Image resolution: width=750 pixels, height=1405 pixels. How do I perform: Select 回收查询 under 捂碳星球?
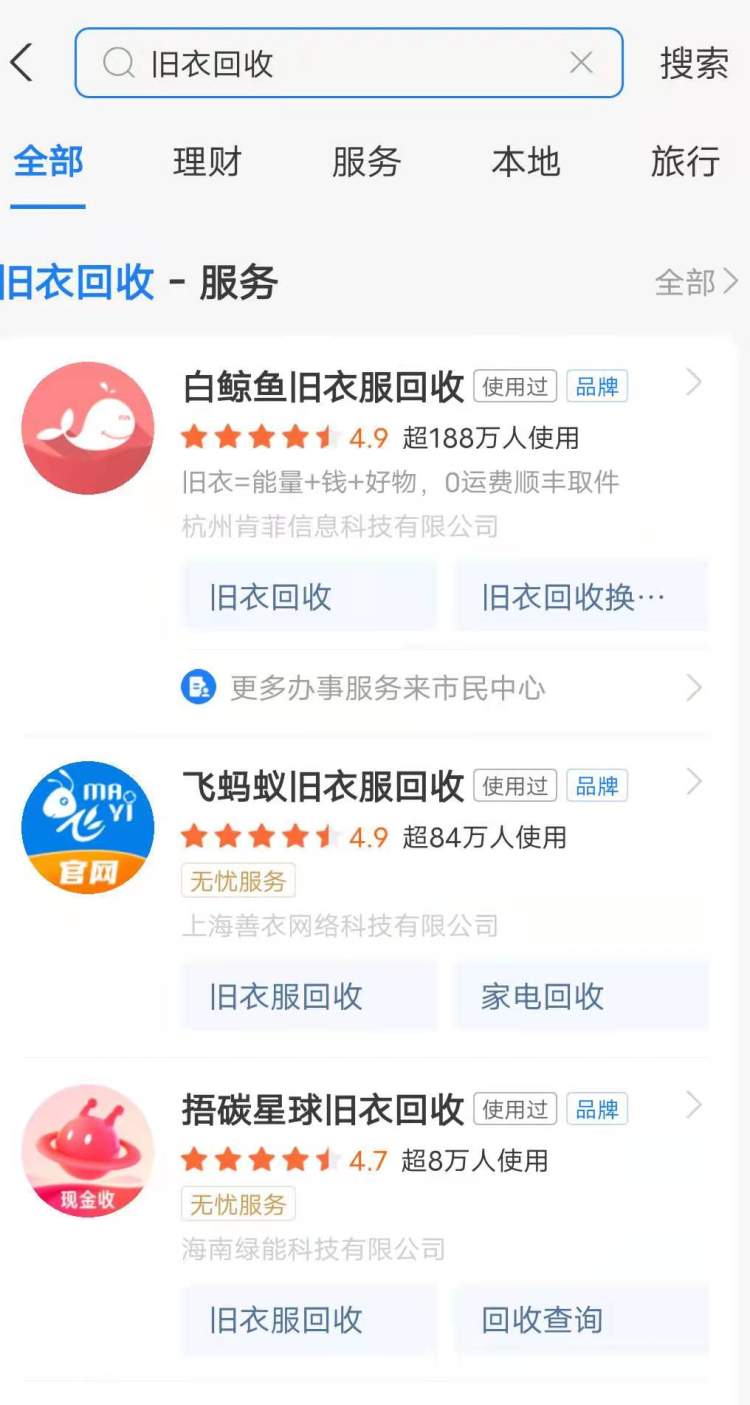click(x=580, y=1320)
